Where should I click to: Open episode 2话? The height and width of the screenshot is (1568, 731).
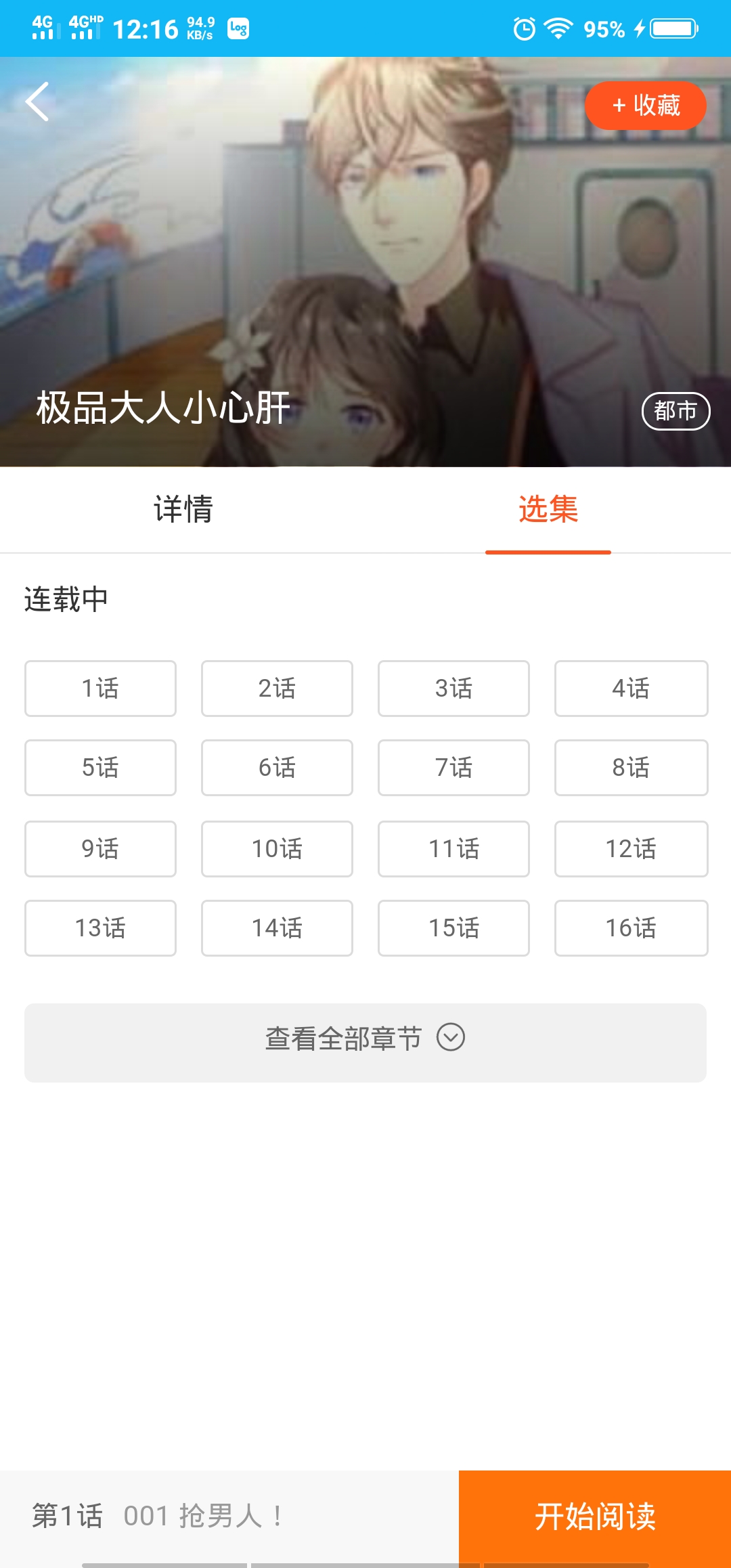tap(277, 689)
